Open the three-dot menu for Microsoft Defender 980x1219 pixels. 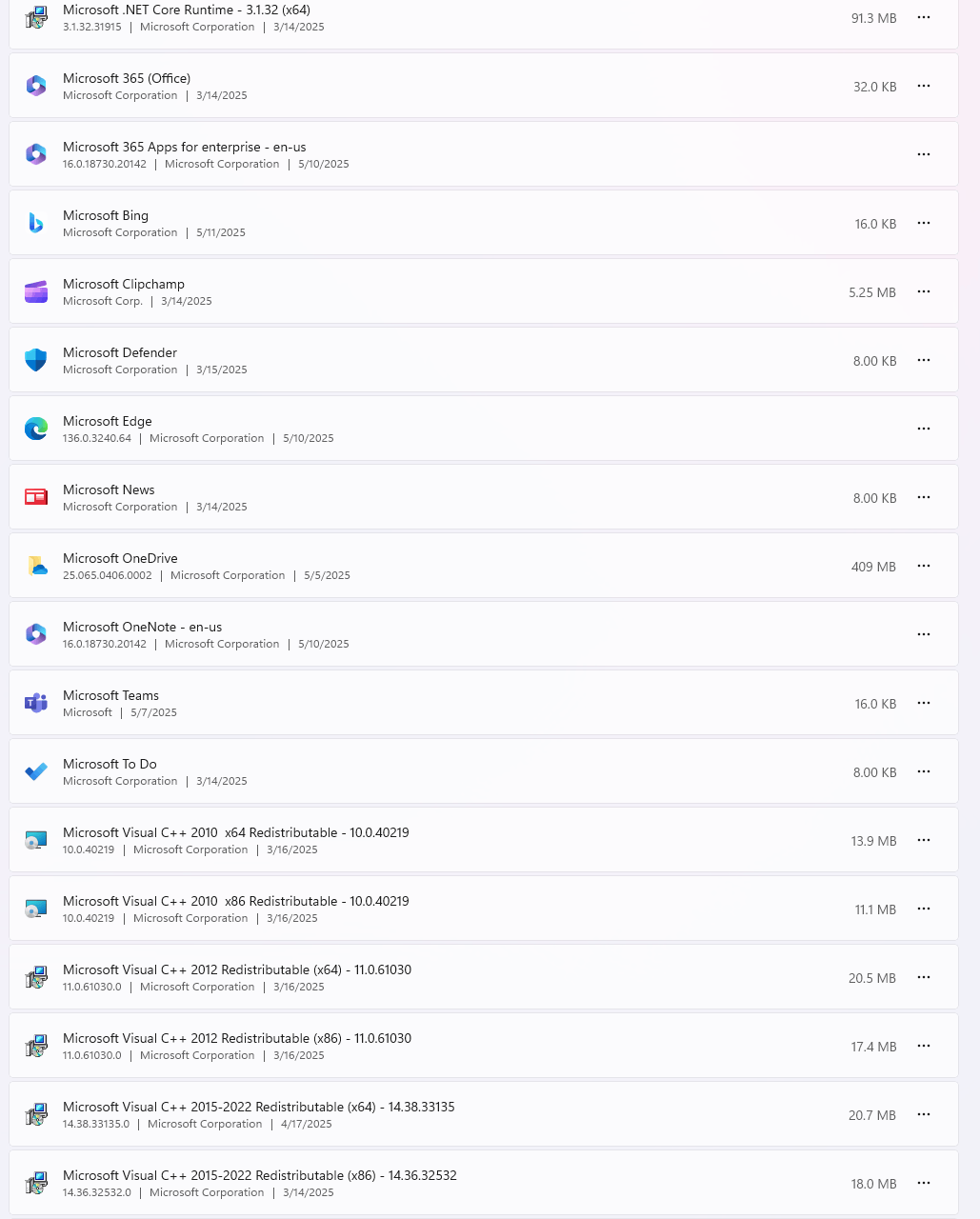pyautogui.click(x=923, y=360)
